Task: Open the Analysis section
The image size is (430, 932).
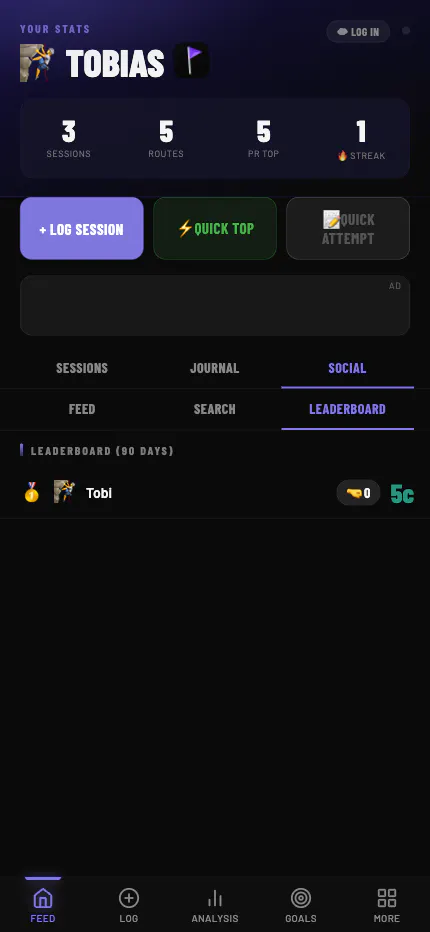Action: (215, 905)
